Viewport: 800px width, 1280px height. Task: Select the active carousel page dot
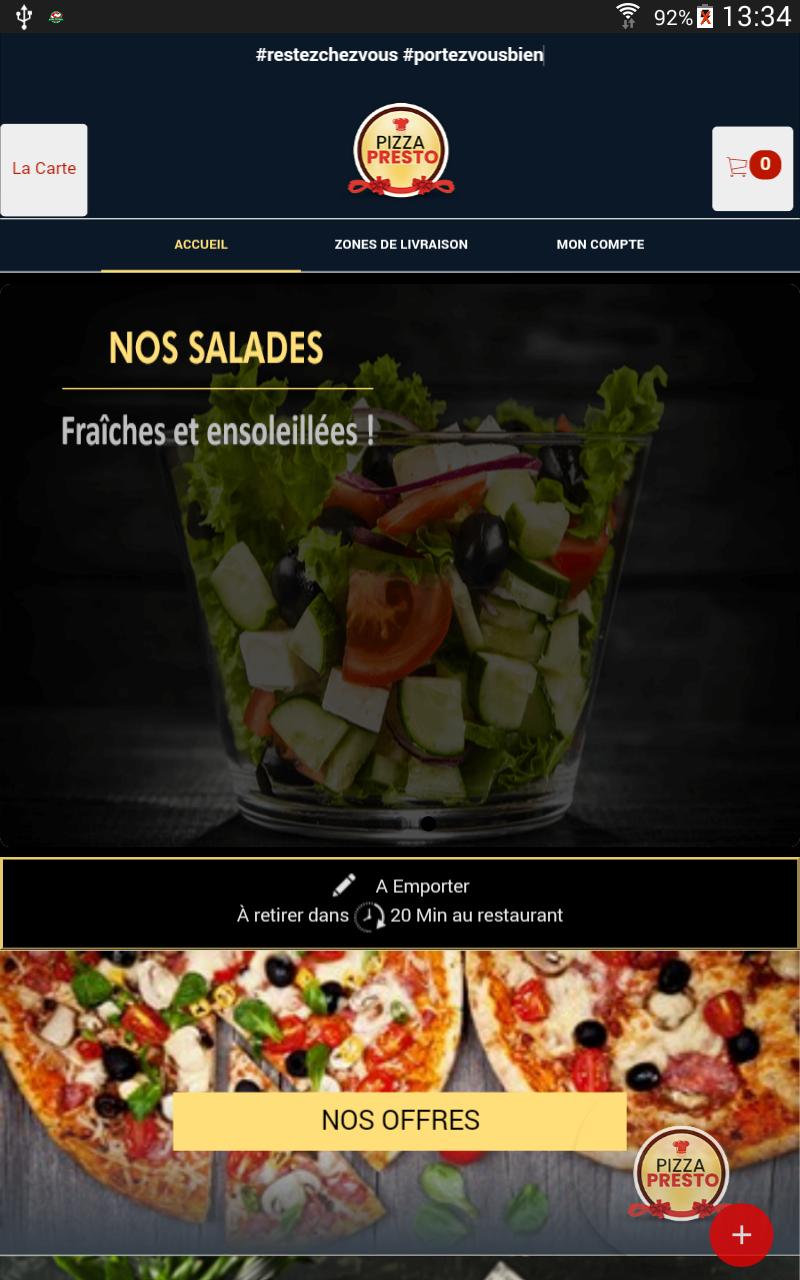(428, 824)
